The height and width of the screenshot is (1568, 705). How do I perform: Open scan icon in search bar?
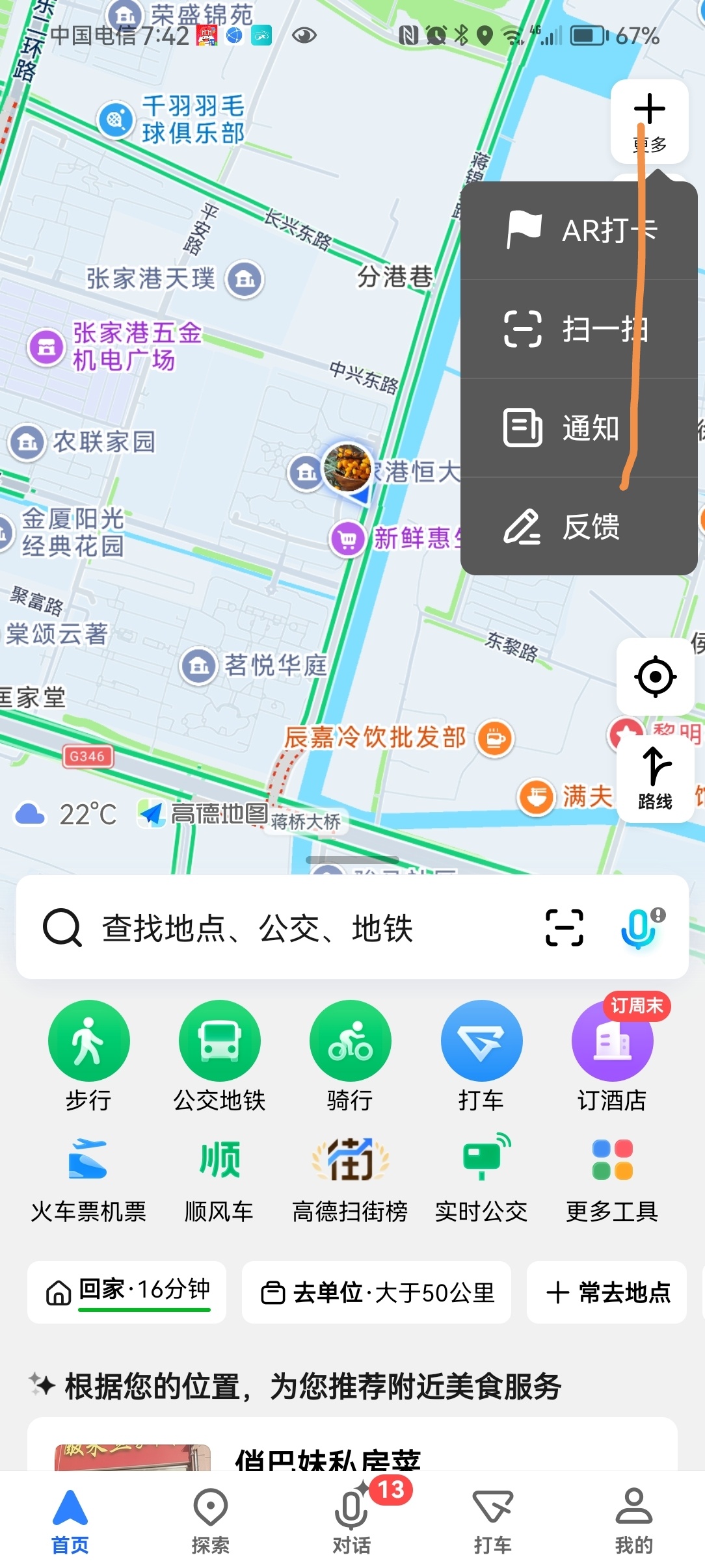(564, 928)
